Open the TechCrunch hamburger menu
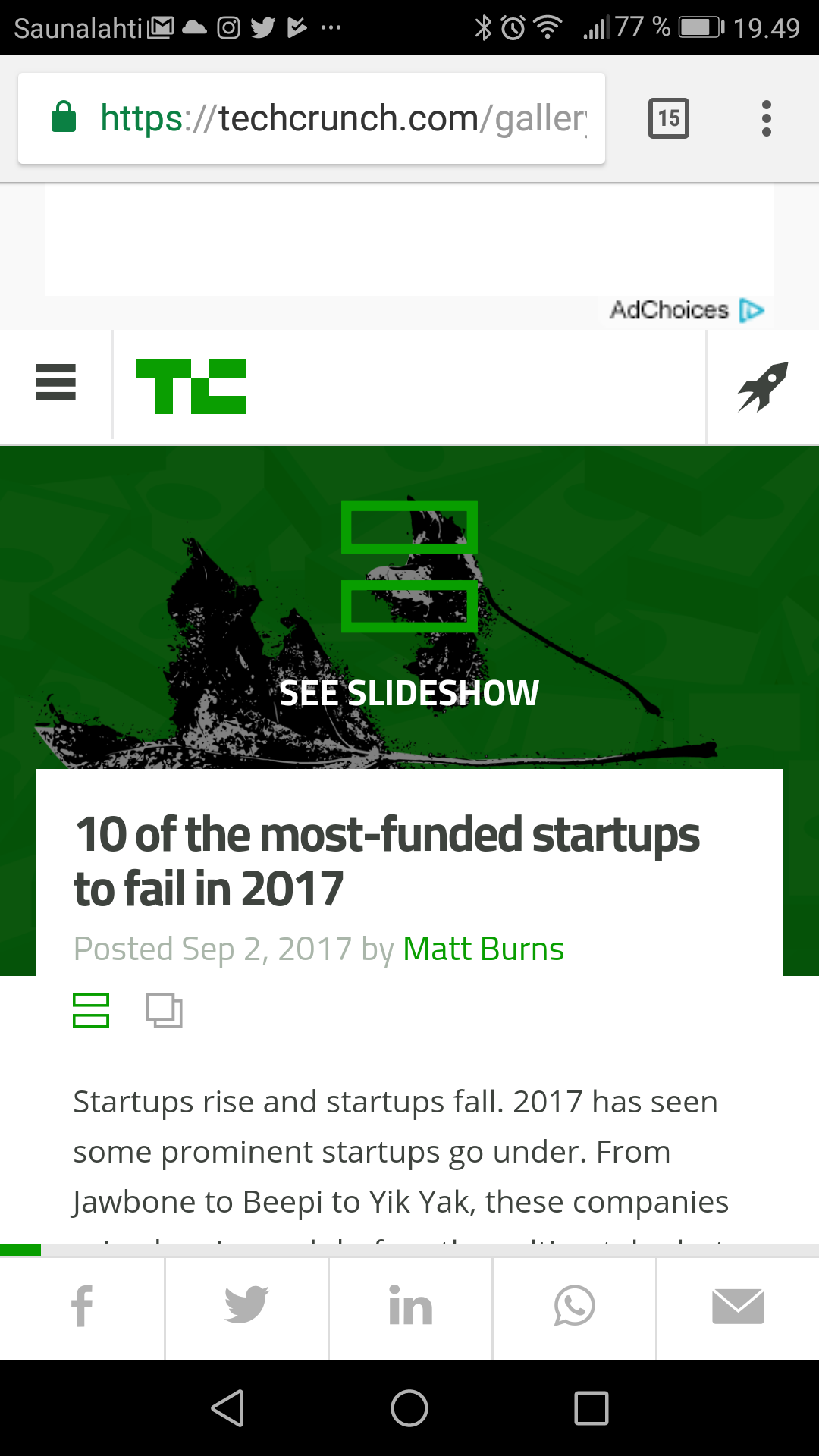 (x=56, y=382)
